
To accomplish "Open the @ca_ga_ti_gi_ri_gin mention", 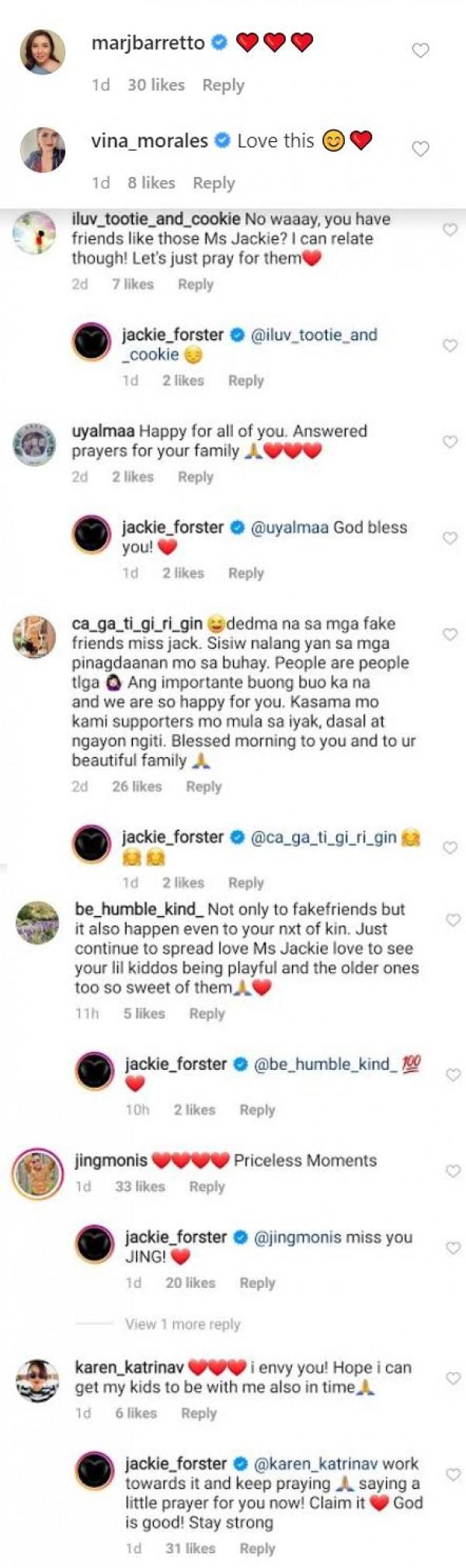I will point(324,838).
